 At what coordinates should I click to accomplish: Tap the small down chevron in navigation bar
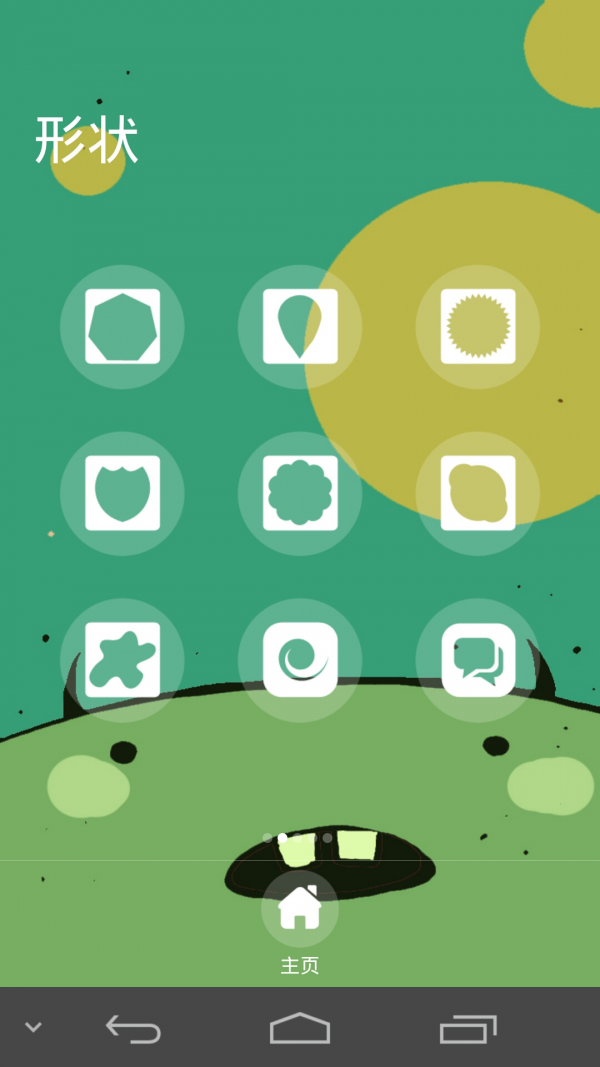(33, 1027)
